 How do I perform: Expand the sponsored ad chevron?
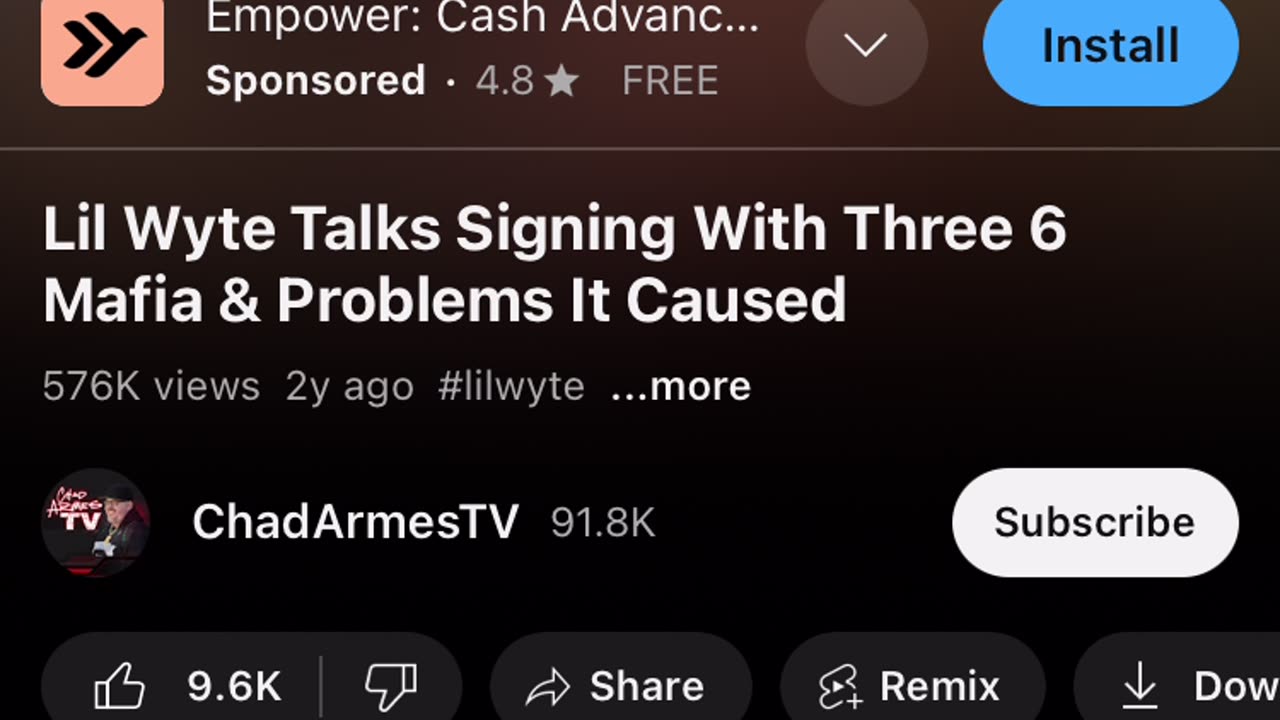[x=866, y=46]
